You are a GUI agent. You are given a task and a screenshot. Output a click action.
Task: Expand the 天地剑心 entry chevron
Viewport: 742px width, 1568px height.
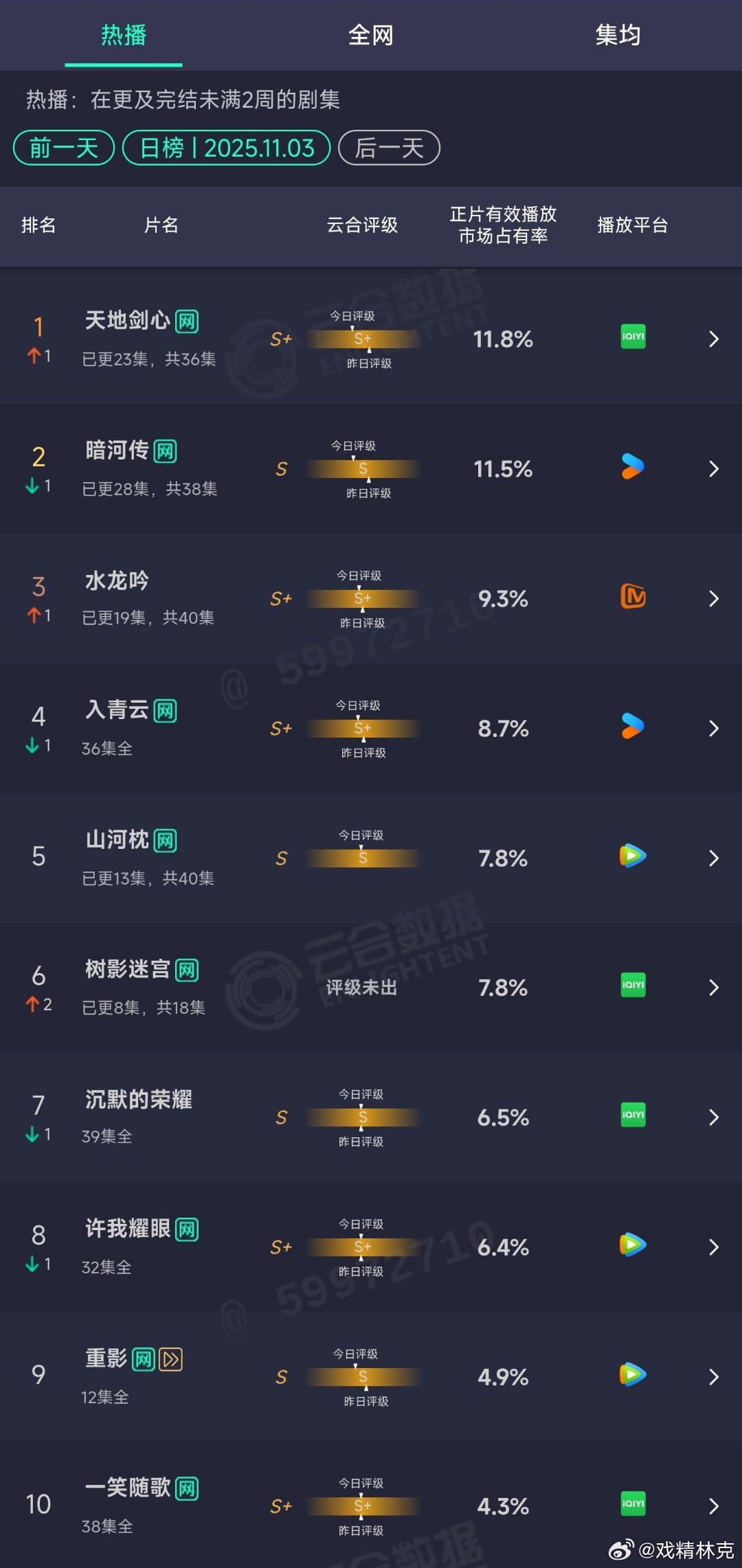[x=715, y=339]
